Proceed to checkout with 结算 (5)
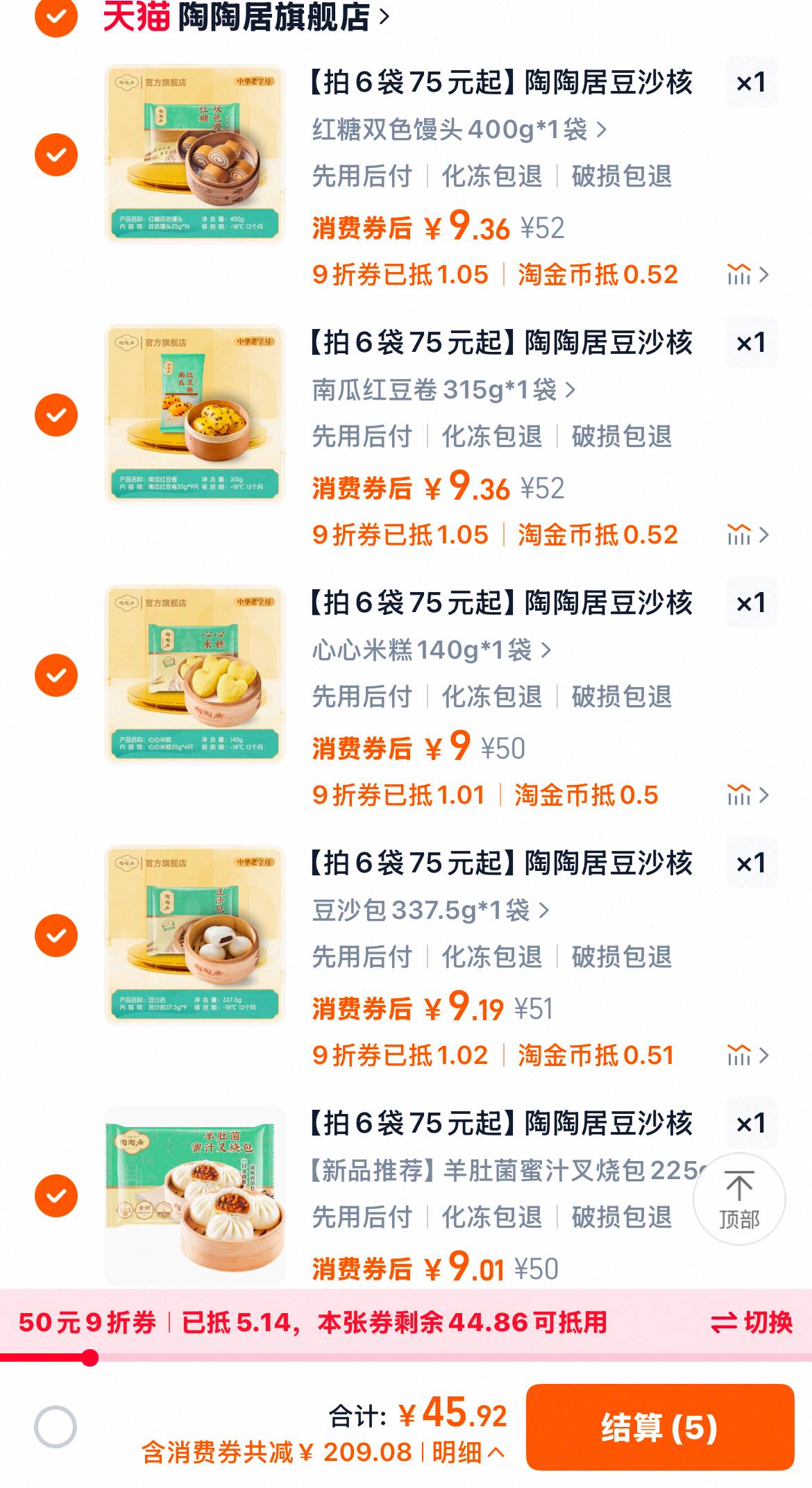This screenshot has width=812, height=1488. coord(659,1428)
